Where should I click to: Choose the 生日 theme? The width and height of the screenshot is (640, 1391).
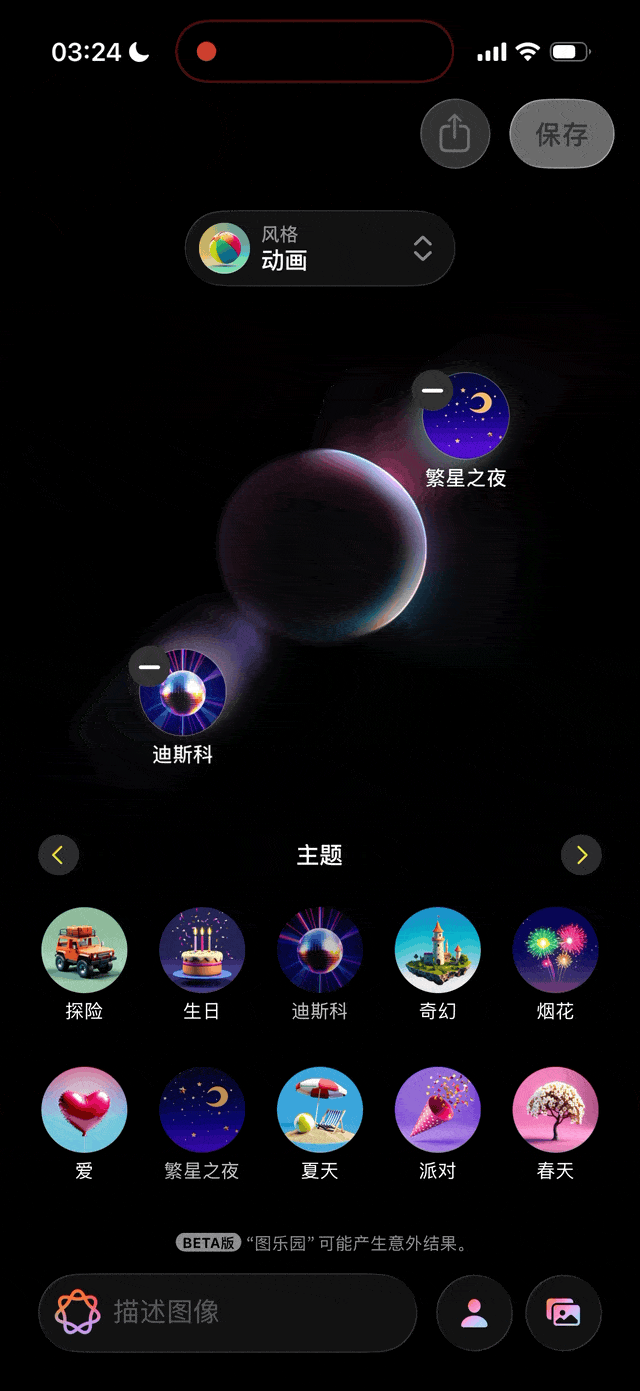click(x=202, y=950)
